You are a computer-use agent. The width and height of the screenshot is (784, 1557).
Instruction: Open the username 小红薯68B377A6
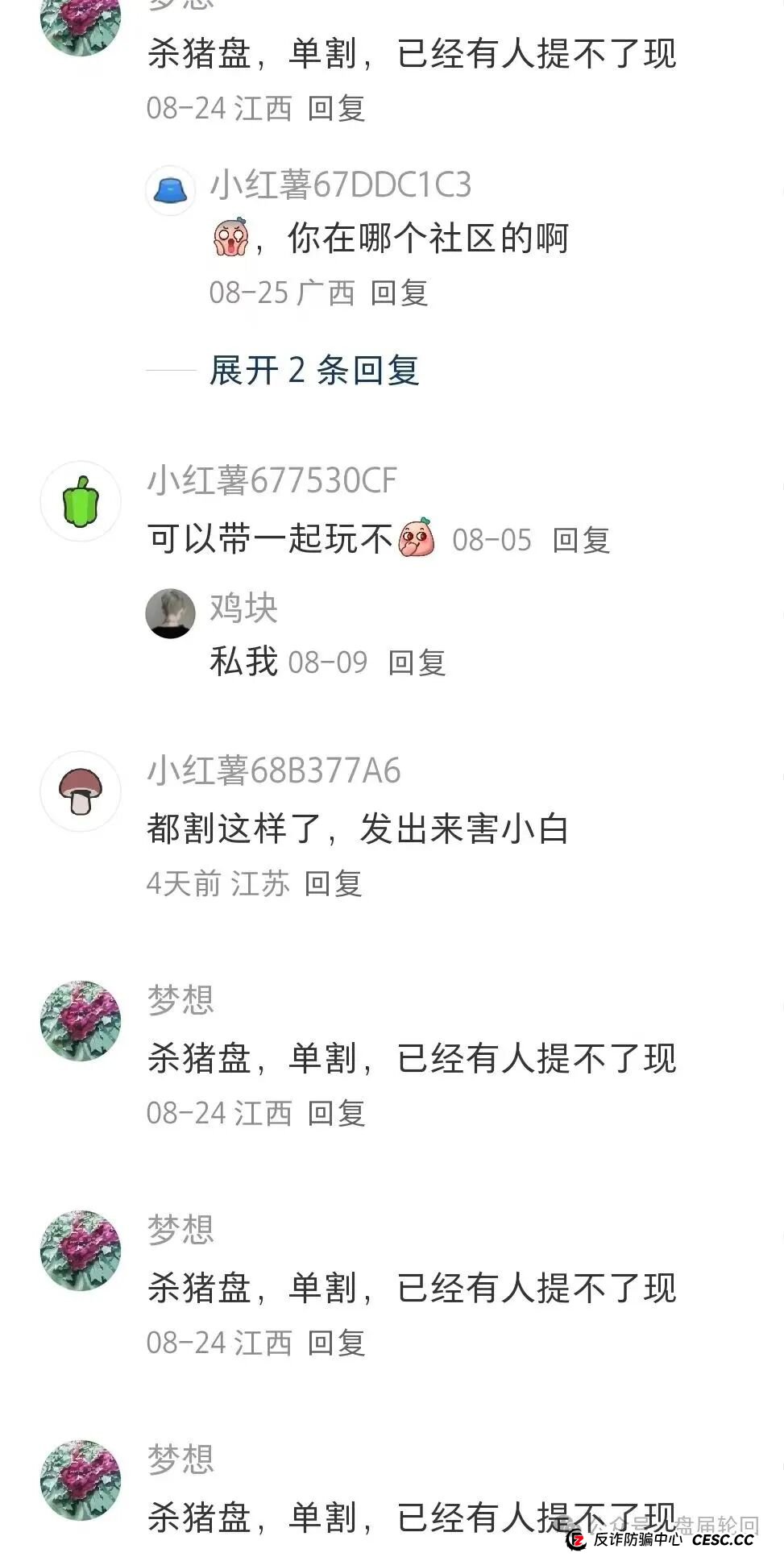(x=274, y=771)
